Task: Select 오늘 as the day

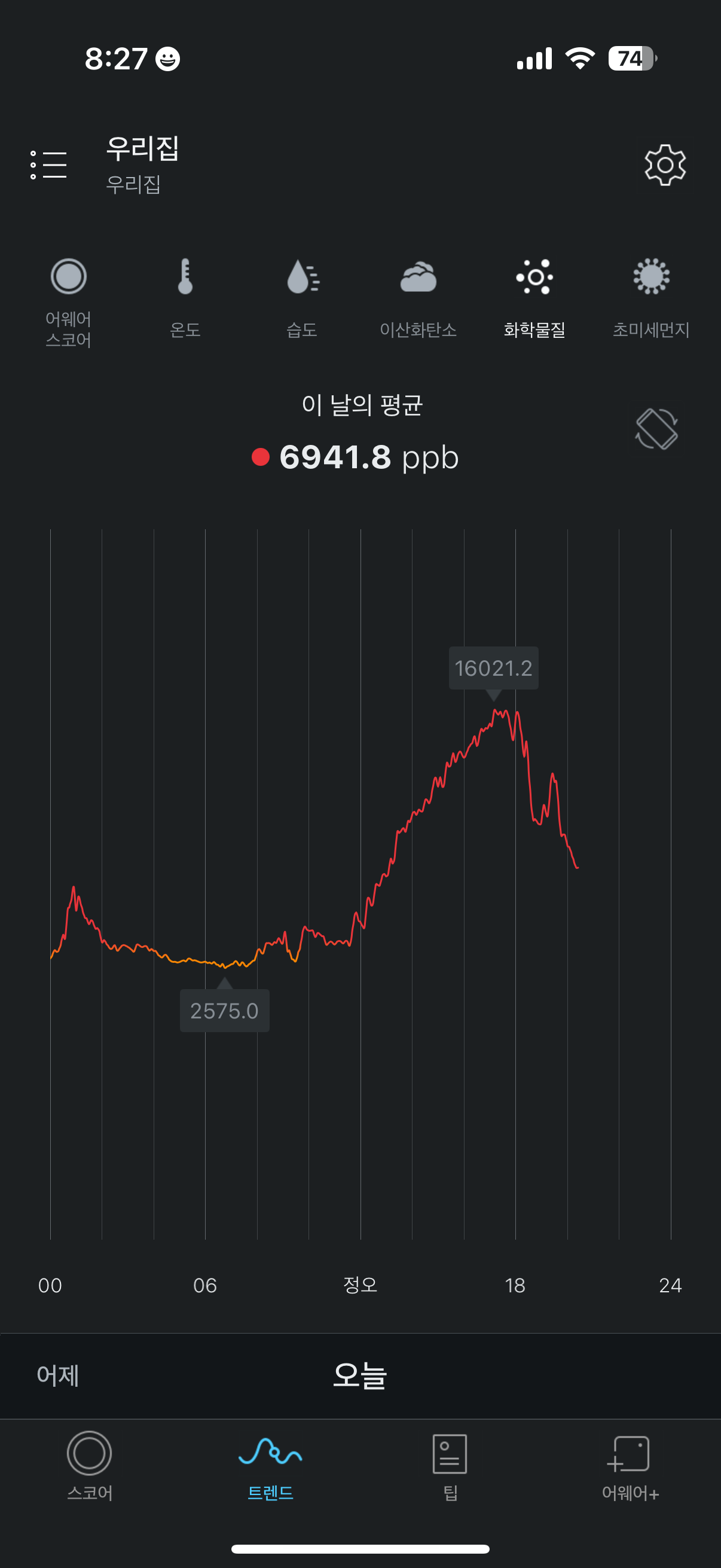Action: point(360,1375)
